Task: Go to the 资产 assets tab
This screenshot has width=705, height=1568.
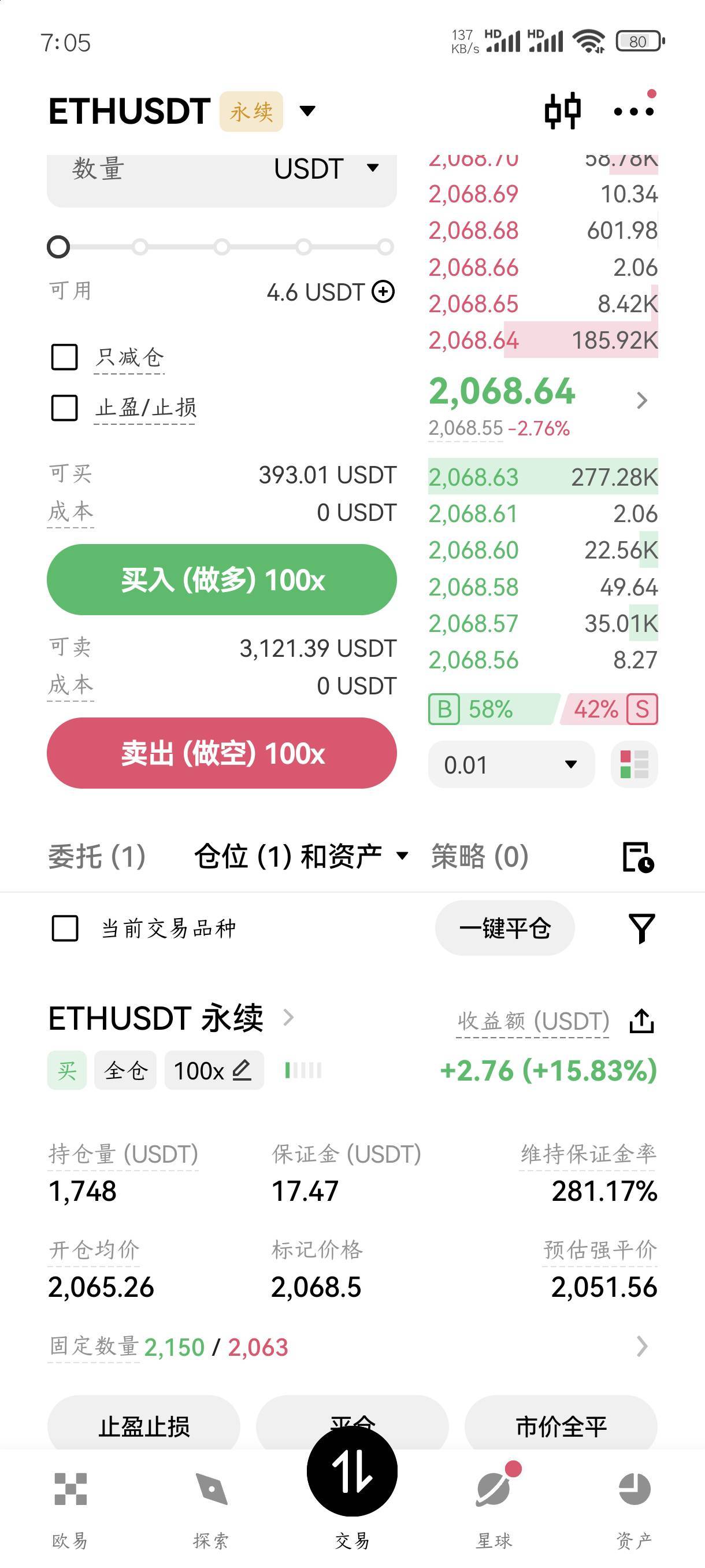Action: pos(634,1505)
